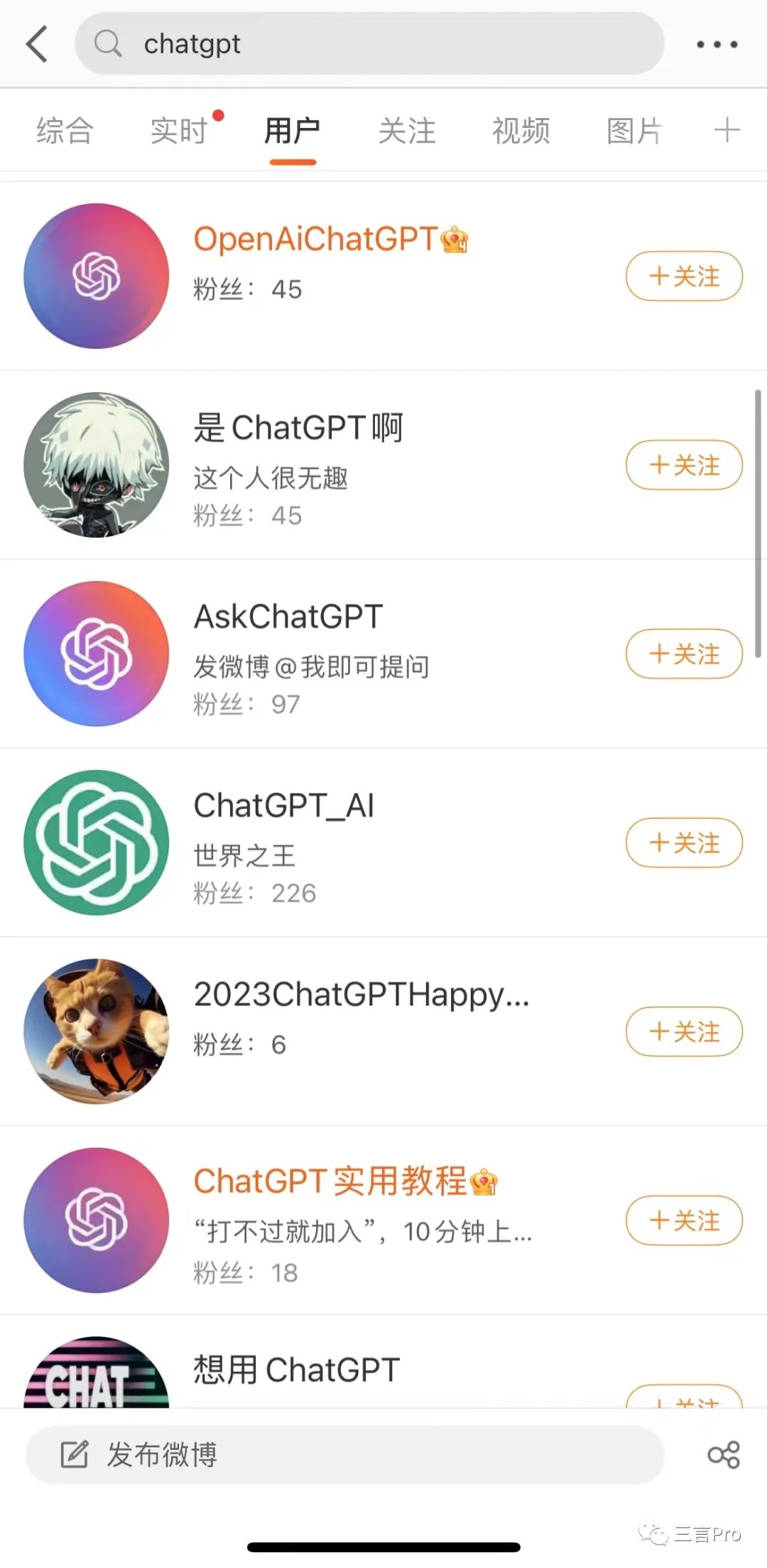Screen dimensions: 767x1568
Task: Share these search results
Action: pos(724,1454)
